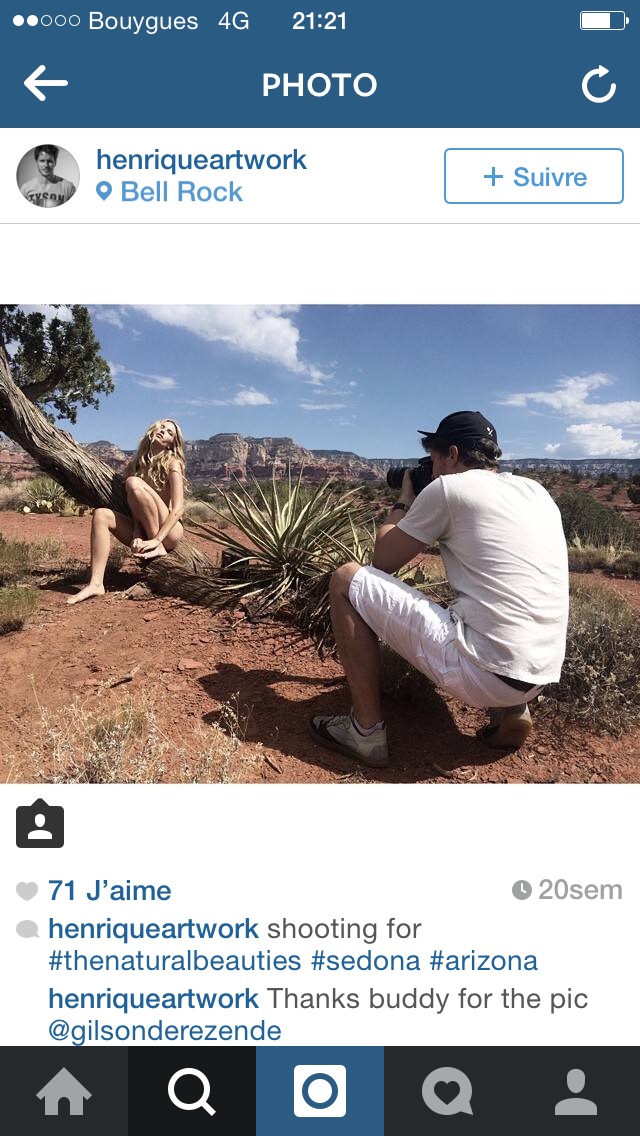Image resolution: width=640 pixels, height=1136 pixels.
Task: Open the henriqueartwork username in the header
Action: coord(201,159)
